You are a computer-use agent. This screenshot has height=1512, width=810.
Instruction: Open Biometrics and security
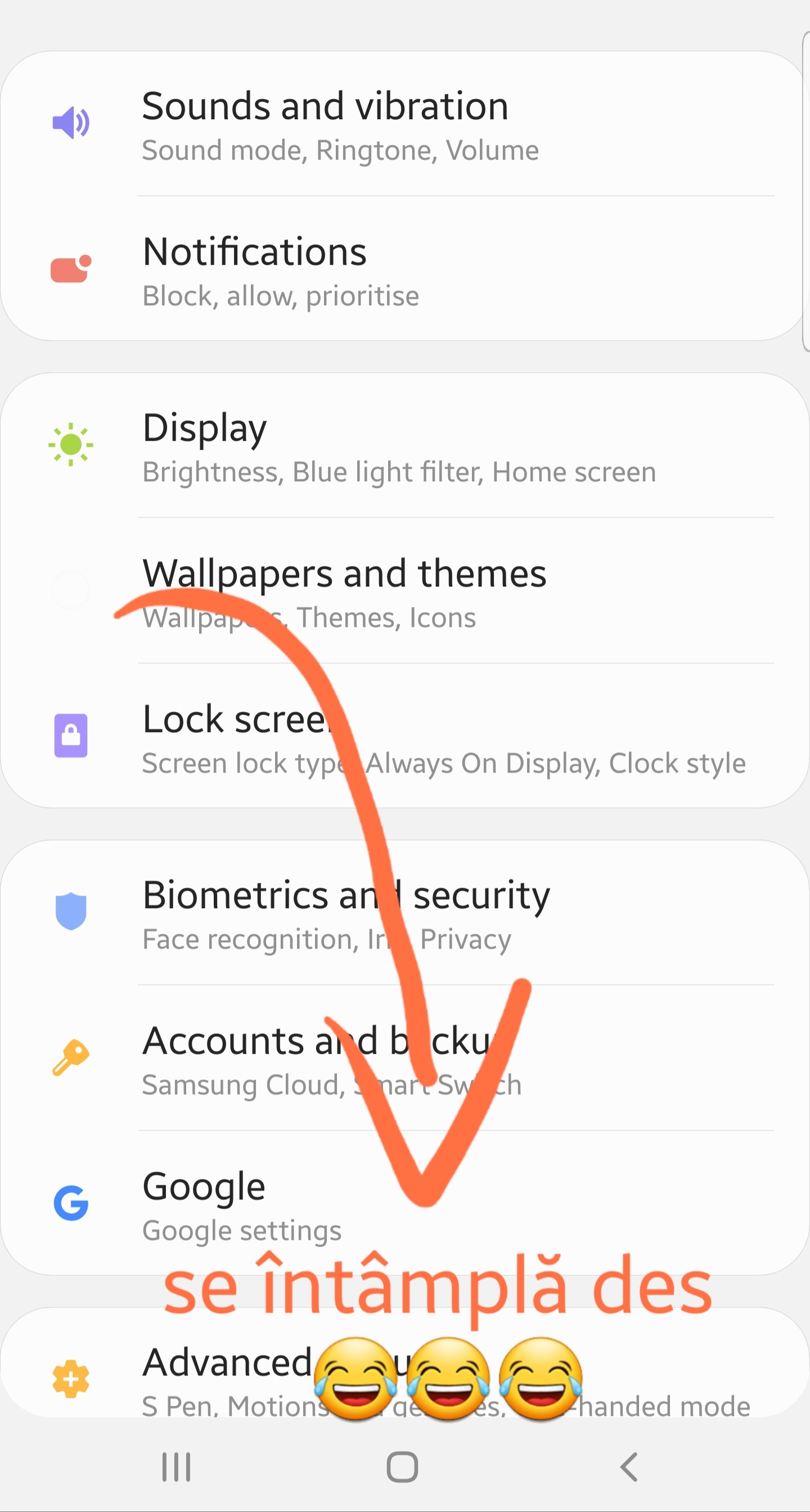404,913
